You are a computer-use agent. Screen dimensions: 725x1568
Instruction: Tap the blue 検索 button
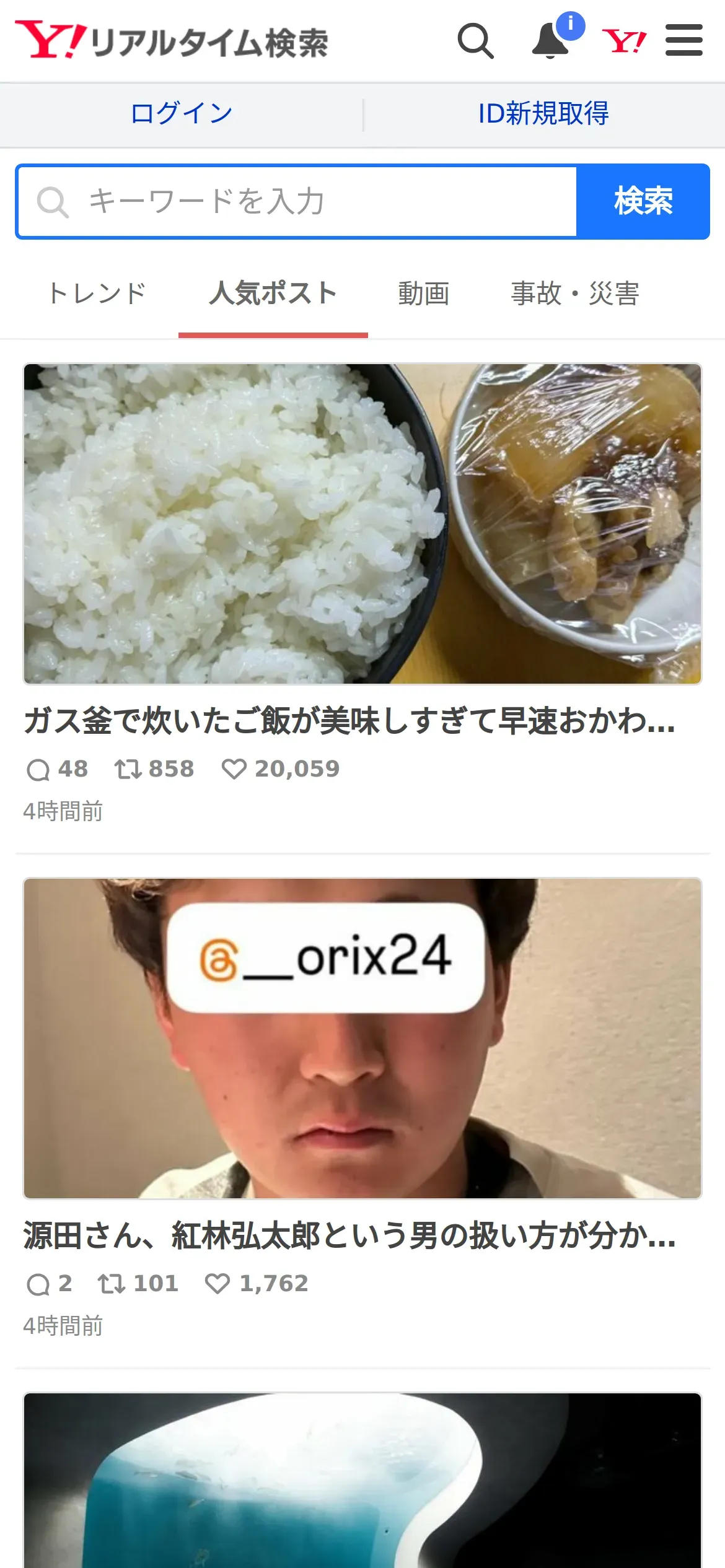point(643,202)
